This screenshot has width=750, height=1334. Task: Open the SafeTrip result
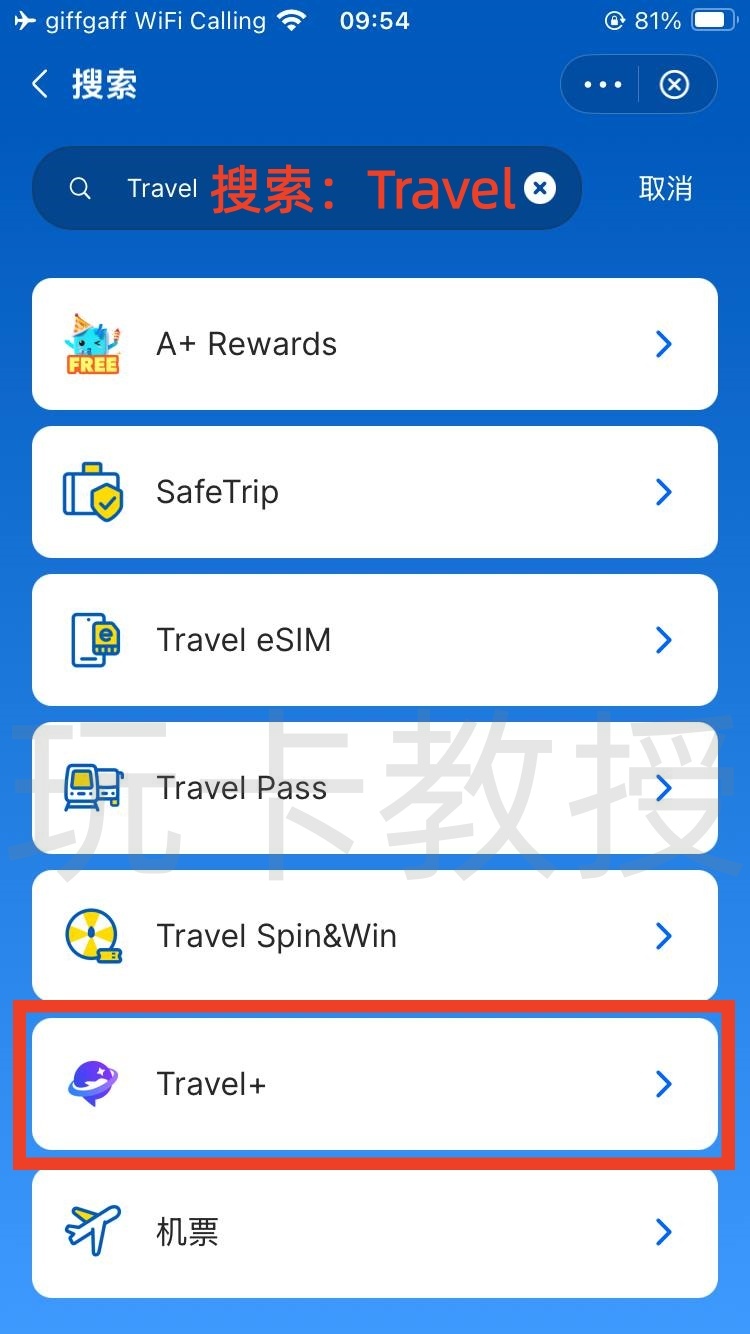(374, 492)
